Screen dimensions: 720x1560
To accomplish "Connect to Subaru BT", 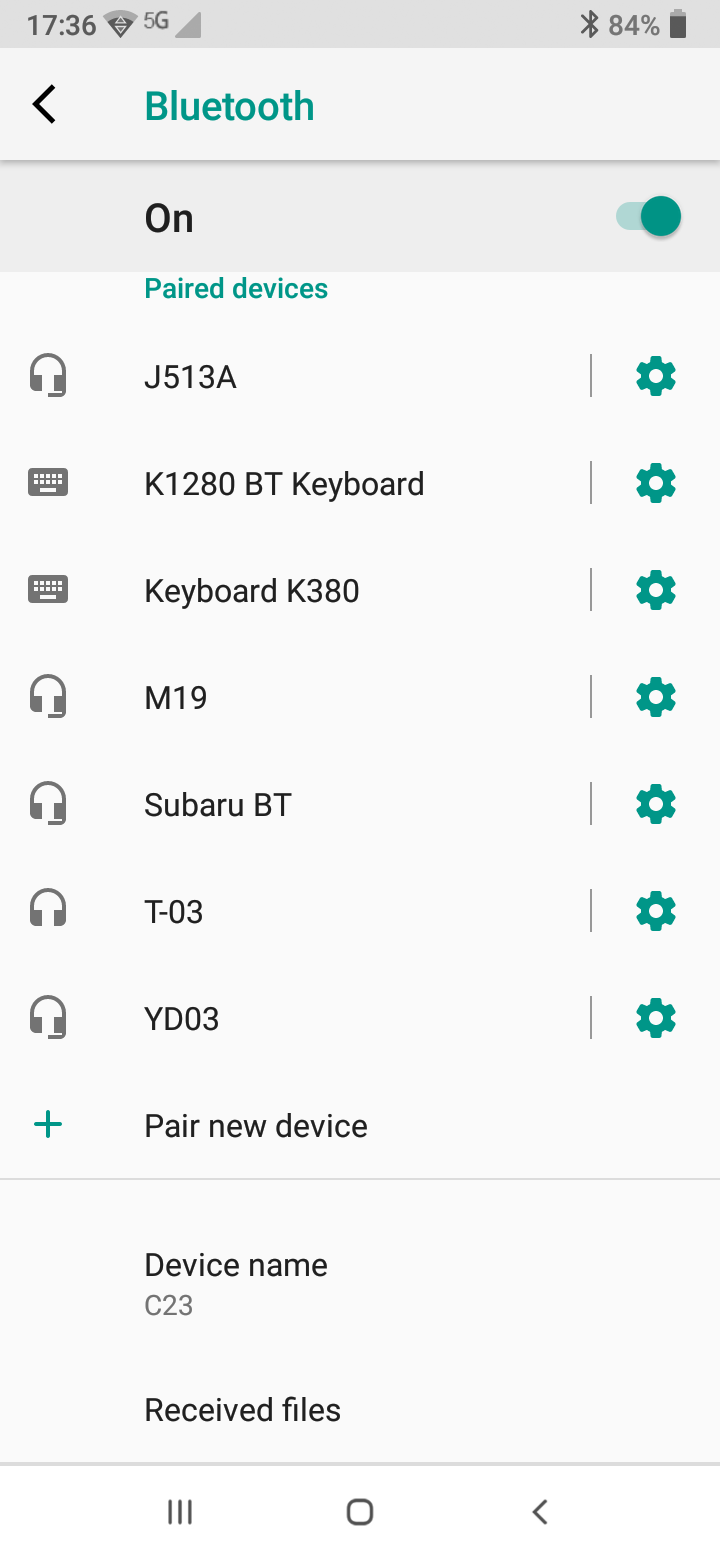I will tap(295, 805).
